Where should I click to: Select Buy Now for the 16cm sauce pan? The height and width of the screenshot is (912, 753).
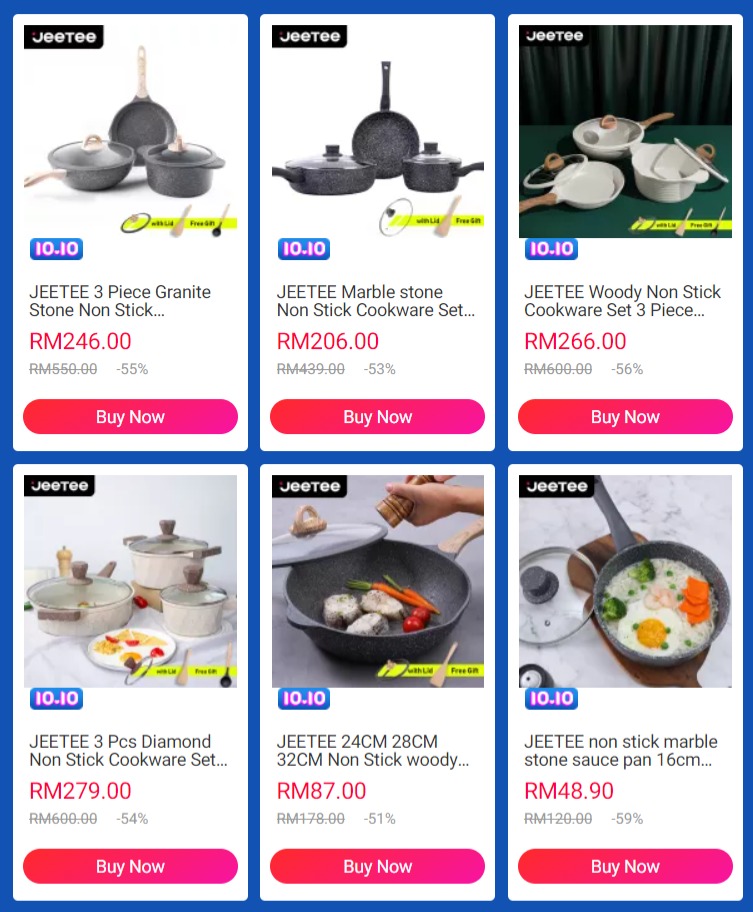[625, 867]
